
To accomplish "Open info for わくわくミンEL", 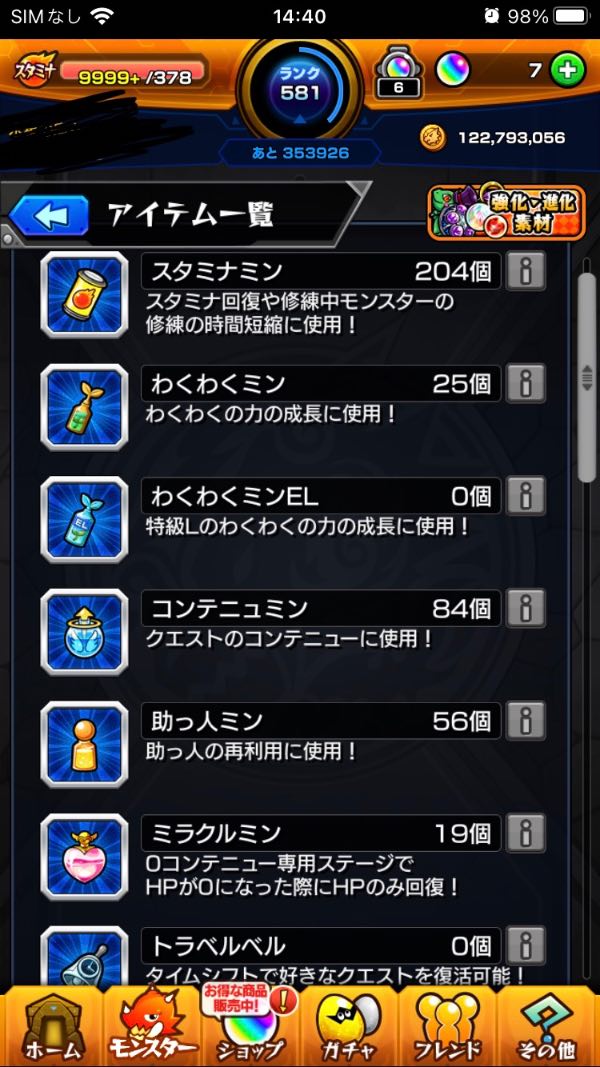I will 526,495.
